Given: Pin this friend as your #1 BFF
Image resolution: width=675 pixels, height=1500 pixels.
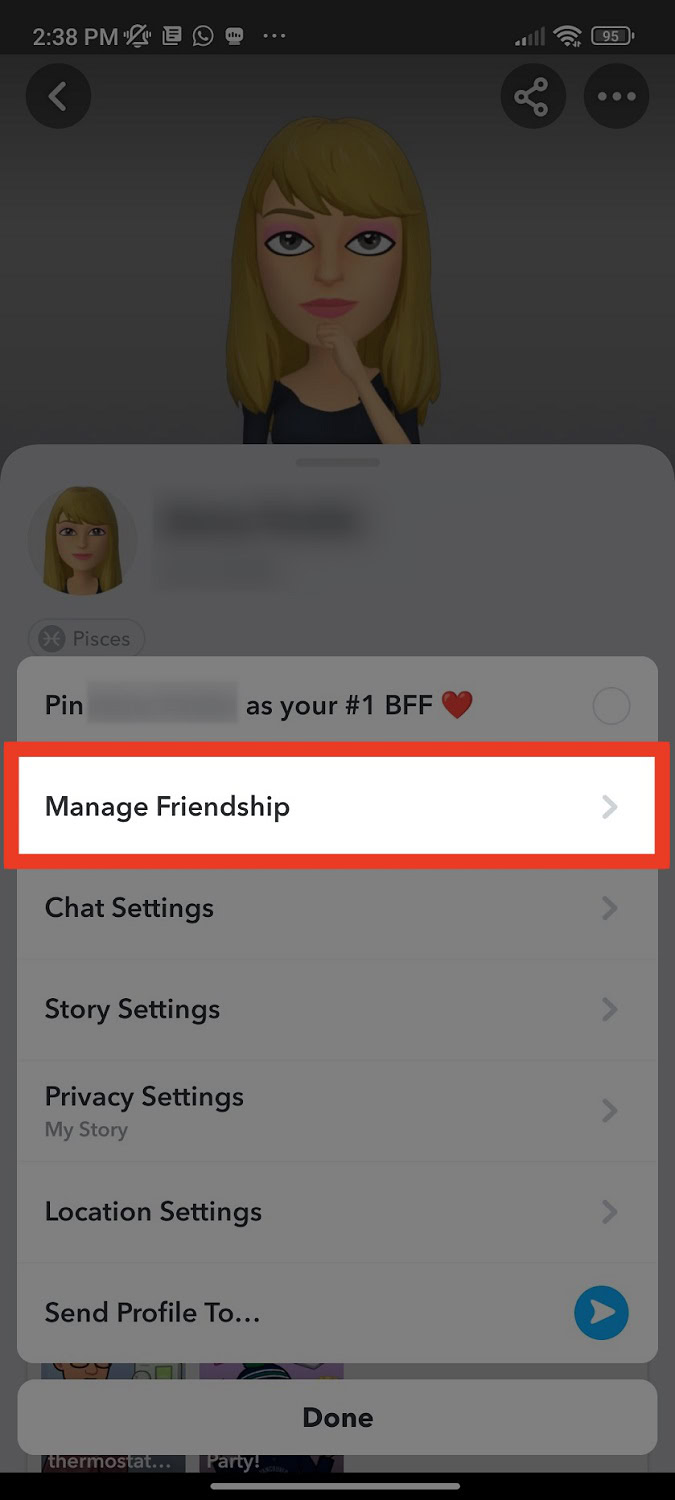Looking at the screenshot, I should [x=611, y=707].
